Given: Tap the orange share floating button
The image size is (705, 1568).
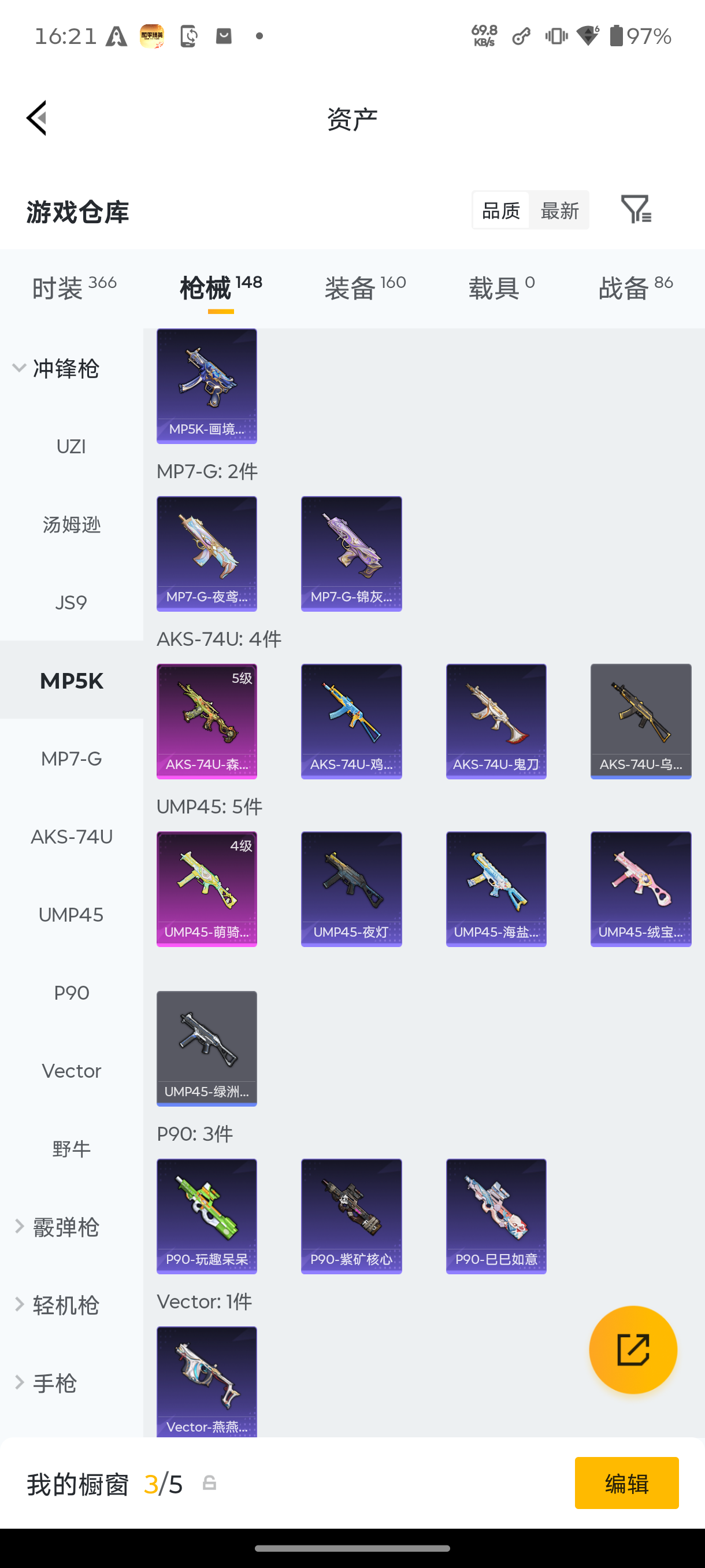Looking at the screenshot, I should [633, 1349].
